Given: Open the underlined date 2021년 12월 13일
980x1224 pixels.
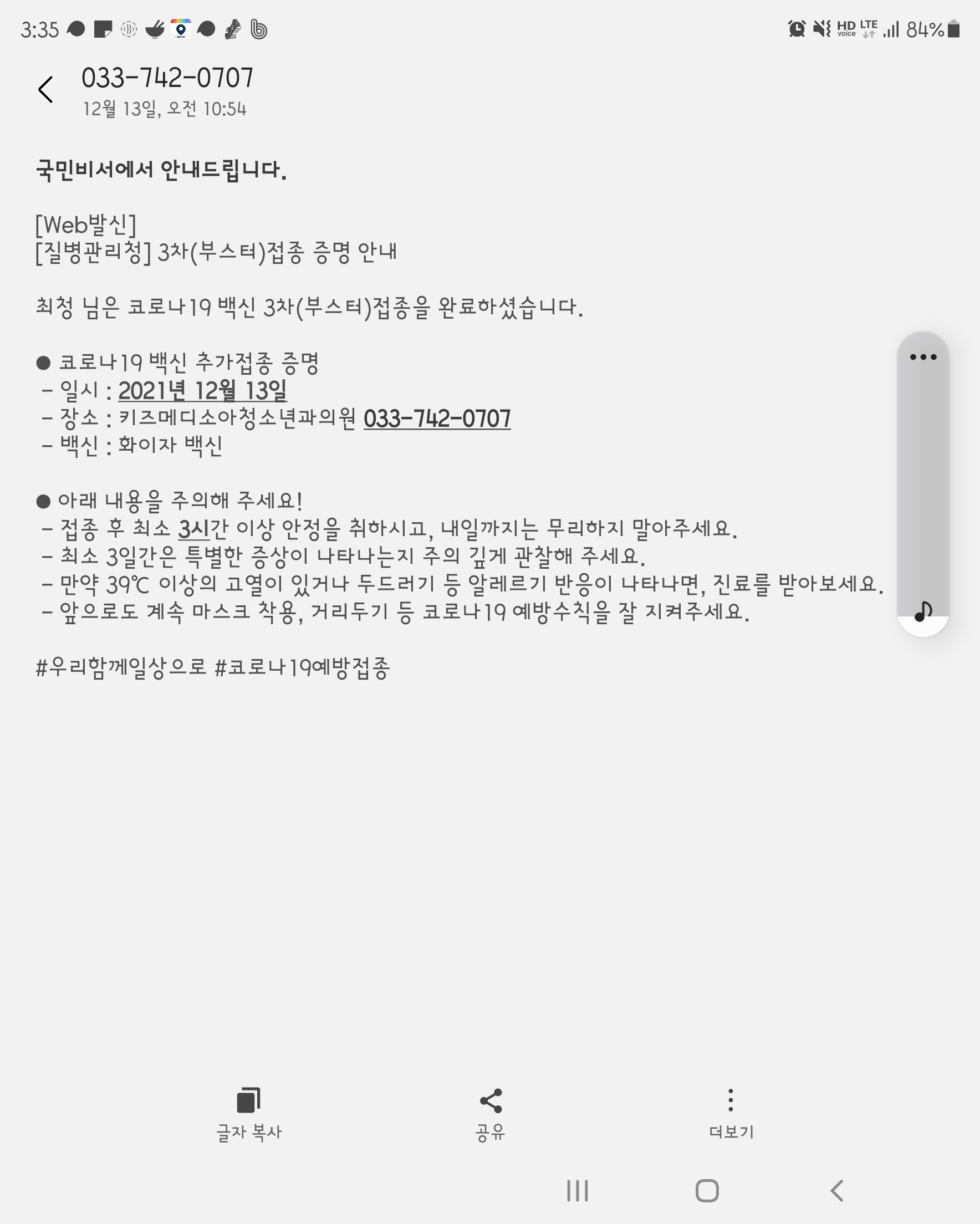Looking at the screenshot, I should [x=202, y=391].
